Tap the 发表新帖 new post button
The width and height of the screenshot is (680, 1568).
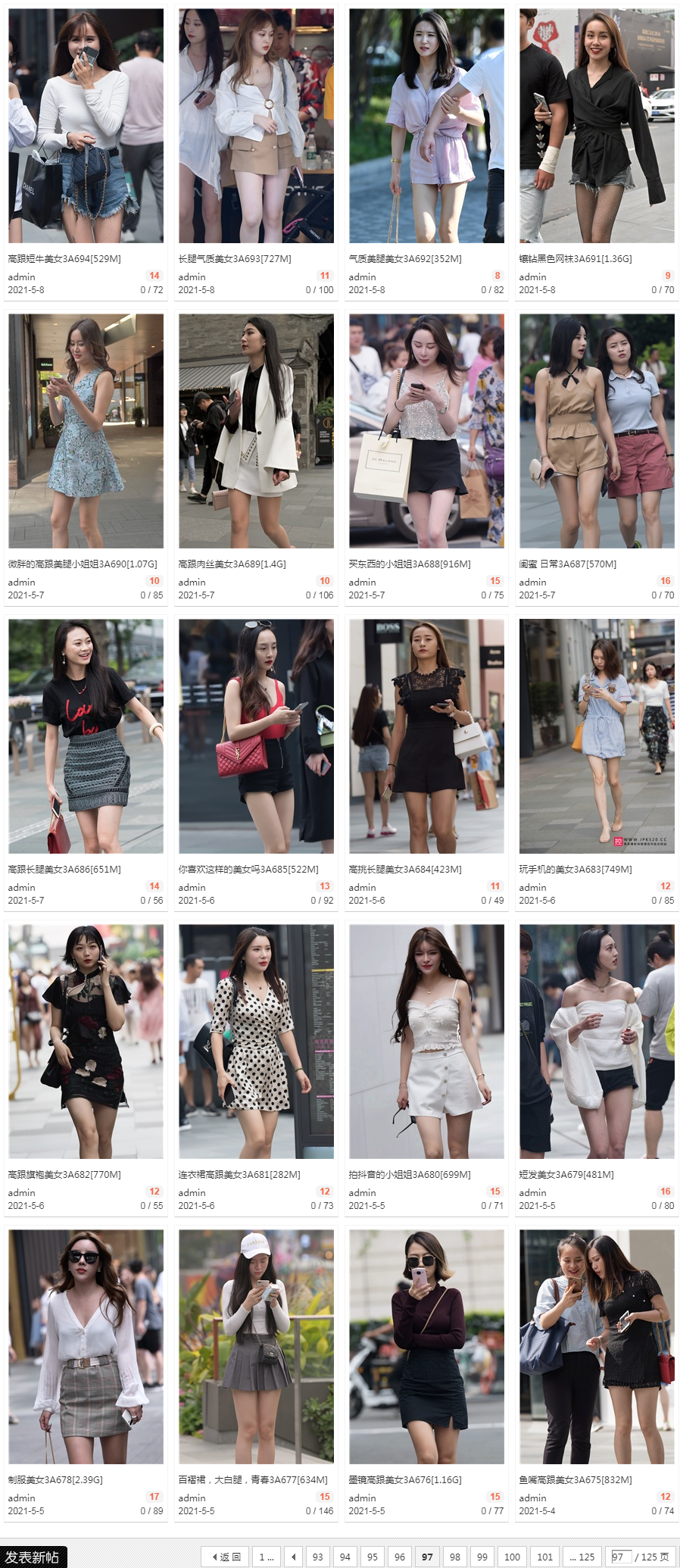coord(33,1557)
